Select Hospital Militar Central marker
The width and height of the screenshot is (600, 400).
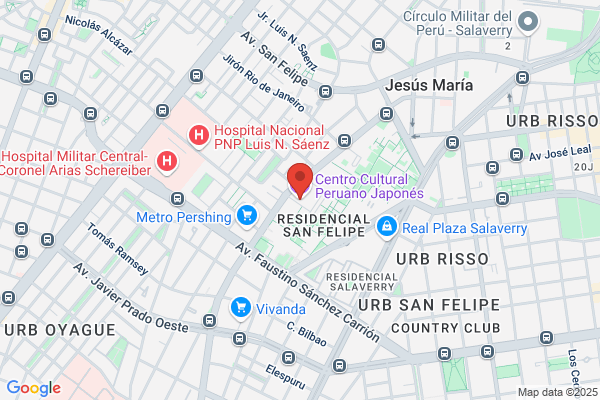click(167, 162)
